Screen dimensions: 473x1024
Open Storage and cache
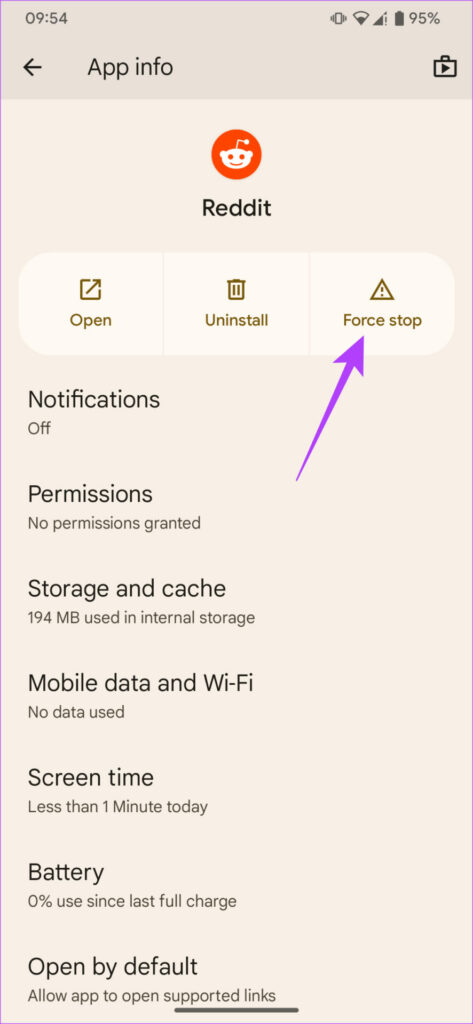(x=236, y=601)
